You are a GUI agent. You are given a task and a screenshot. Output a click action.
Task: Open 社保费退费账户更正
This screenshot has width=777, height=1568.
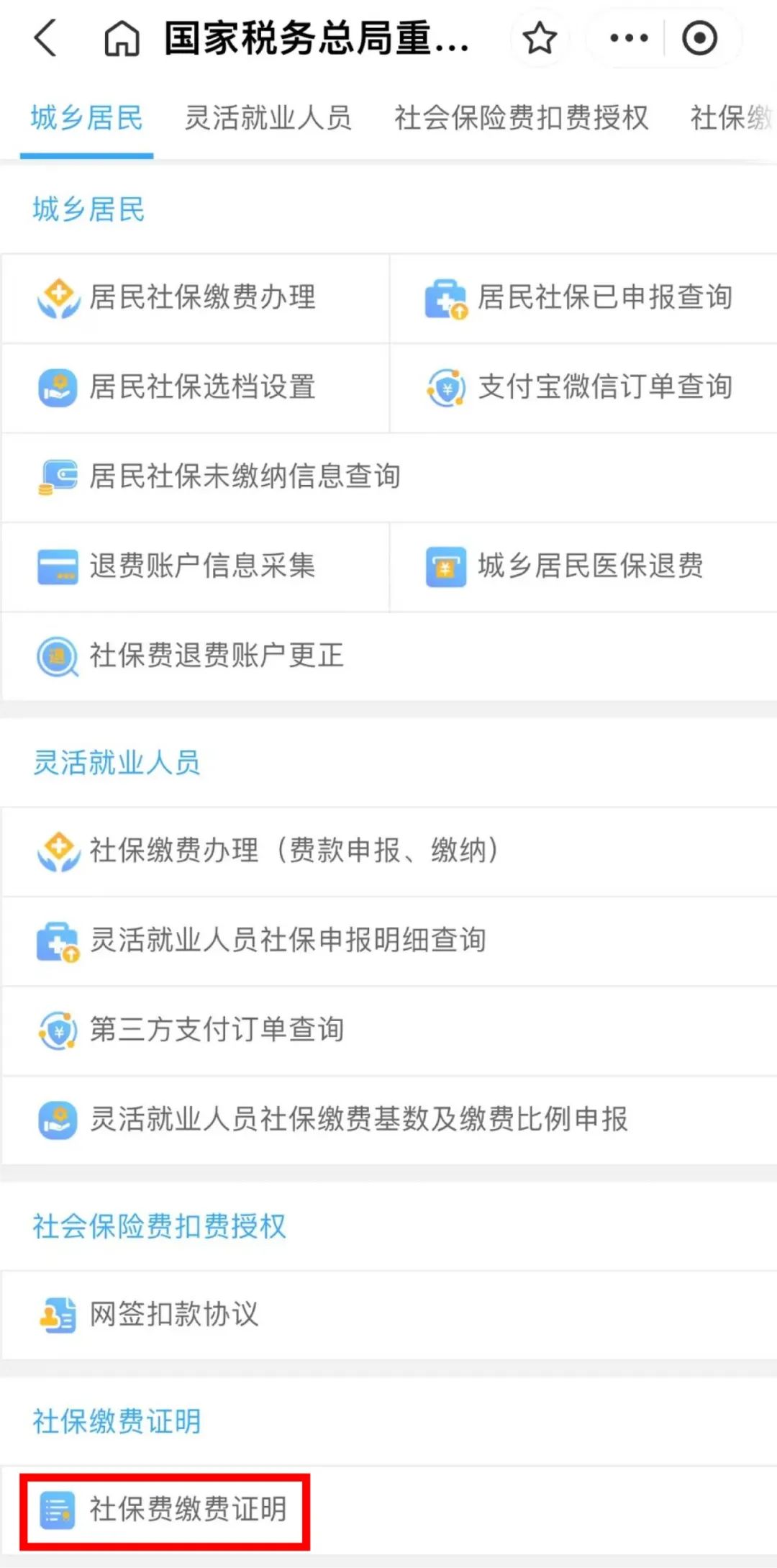coord(388,656)
